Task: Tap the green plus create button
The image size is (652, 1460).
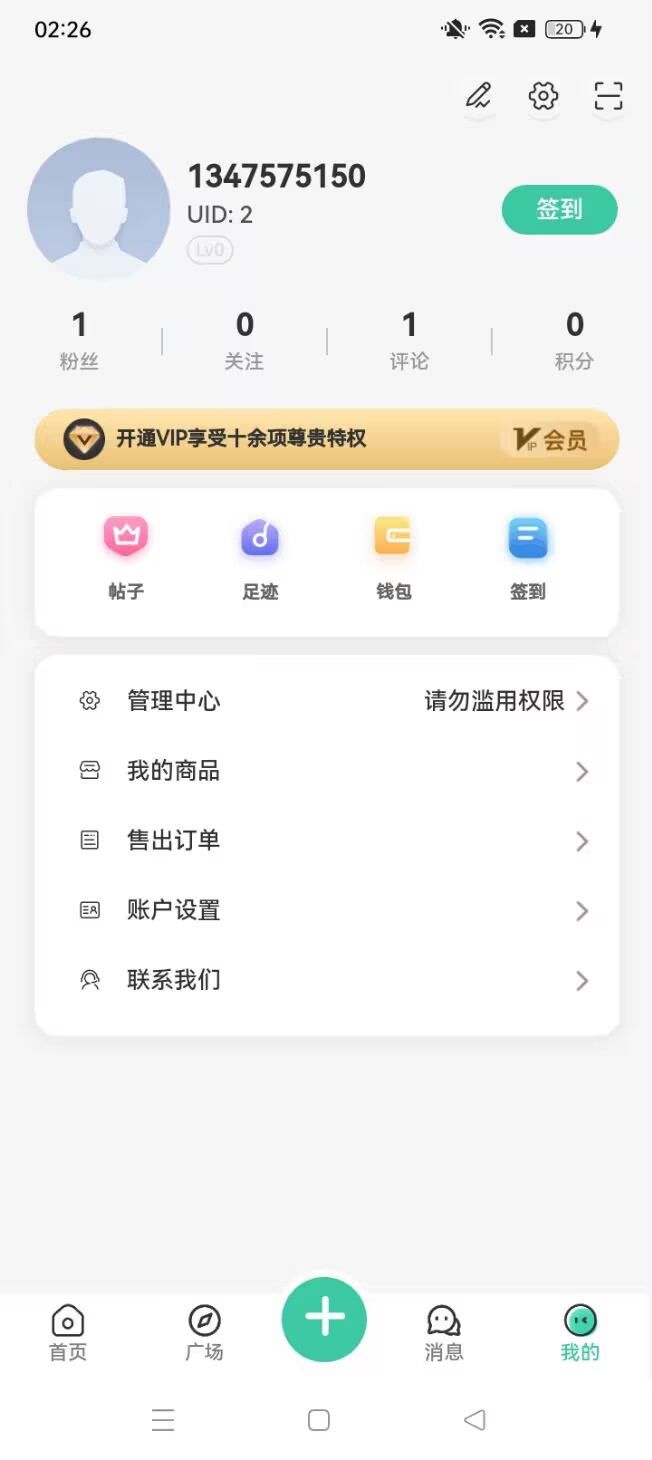Action: pyautogui.click(x=324, y=1319)
